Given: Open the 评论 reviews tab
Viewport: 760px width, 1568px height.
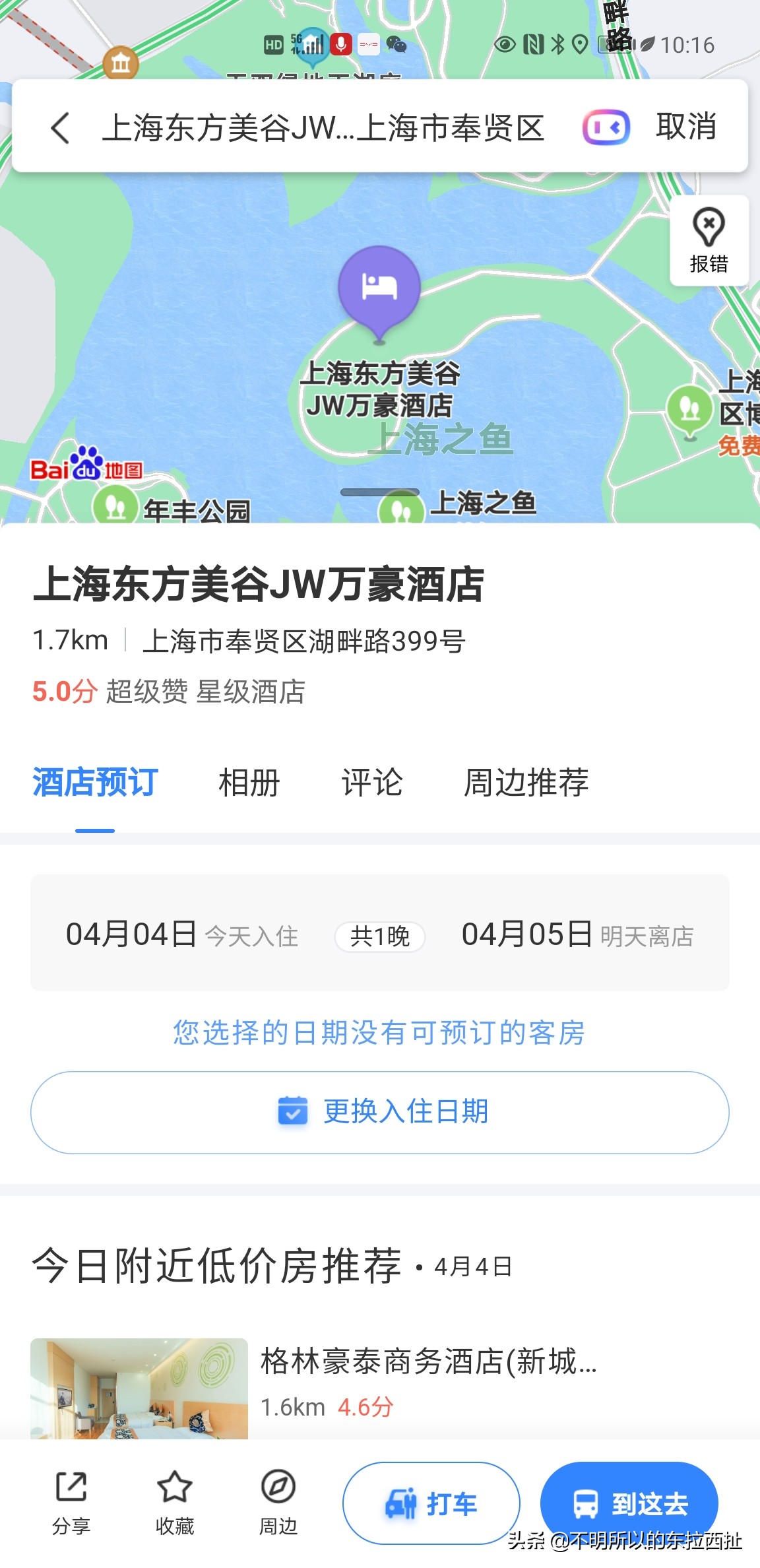Looking at the screenshot, I should click(x=373, y=783).
